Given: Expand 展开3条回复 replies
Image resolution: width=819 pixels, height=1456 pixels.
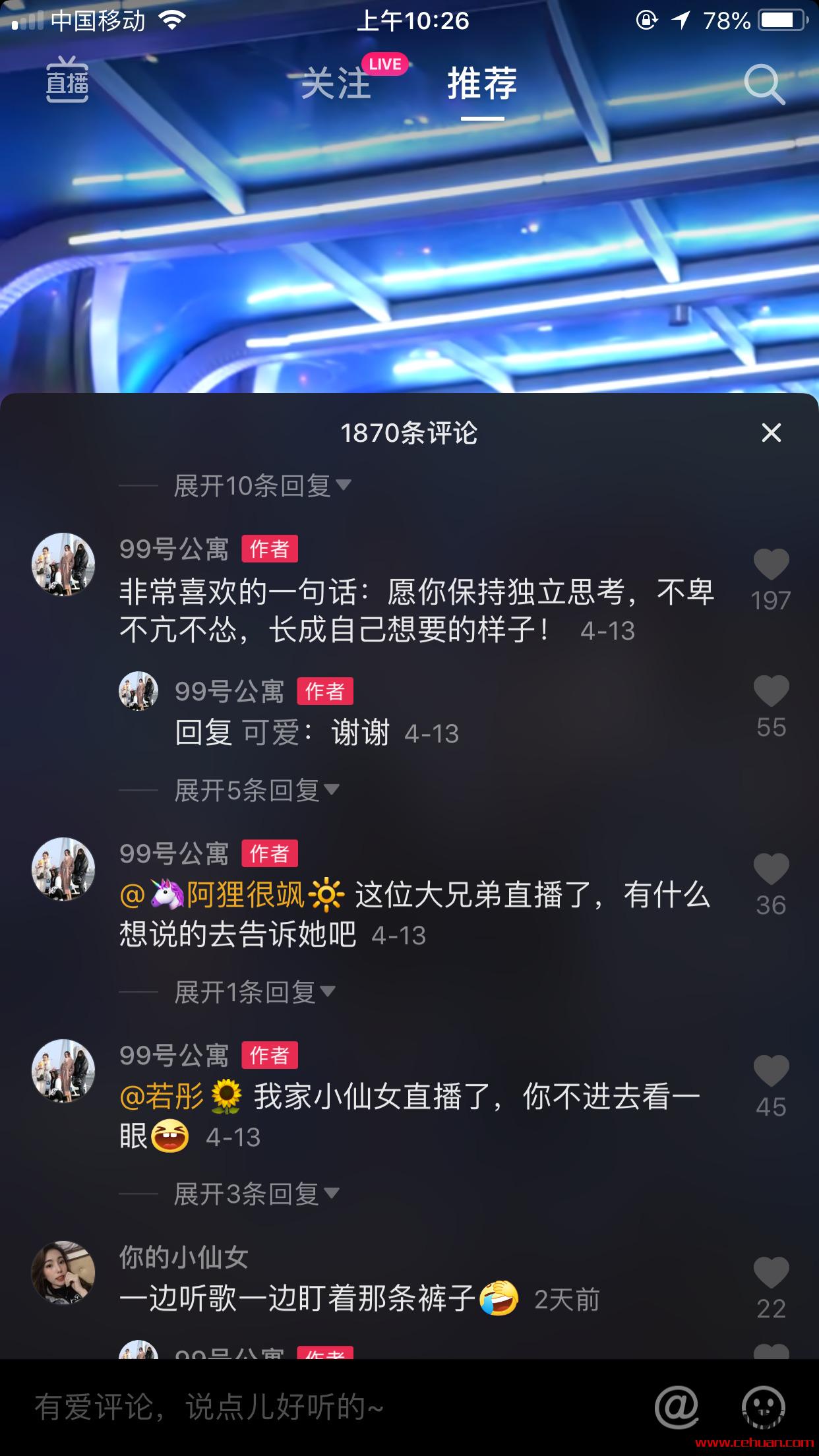Looking at the screenshot, I should coord(256,1194).
